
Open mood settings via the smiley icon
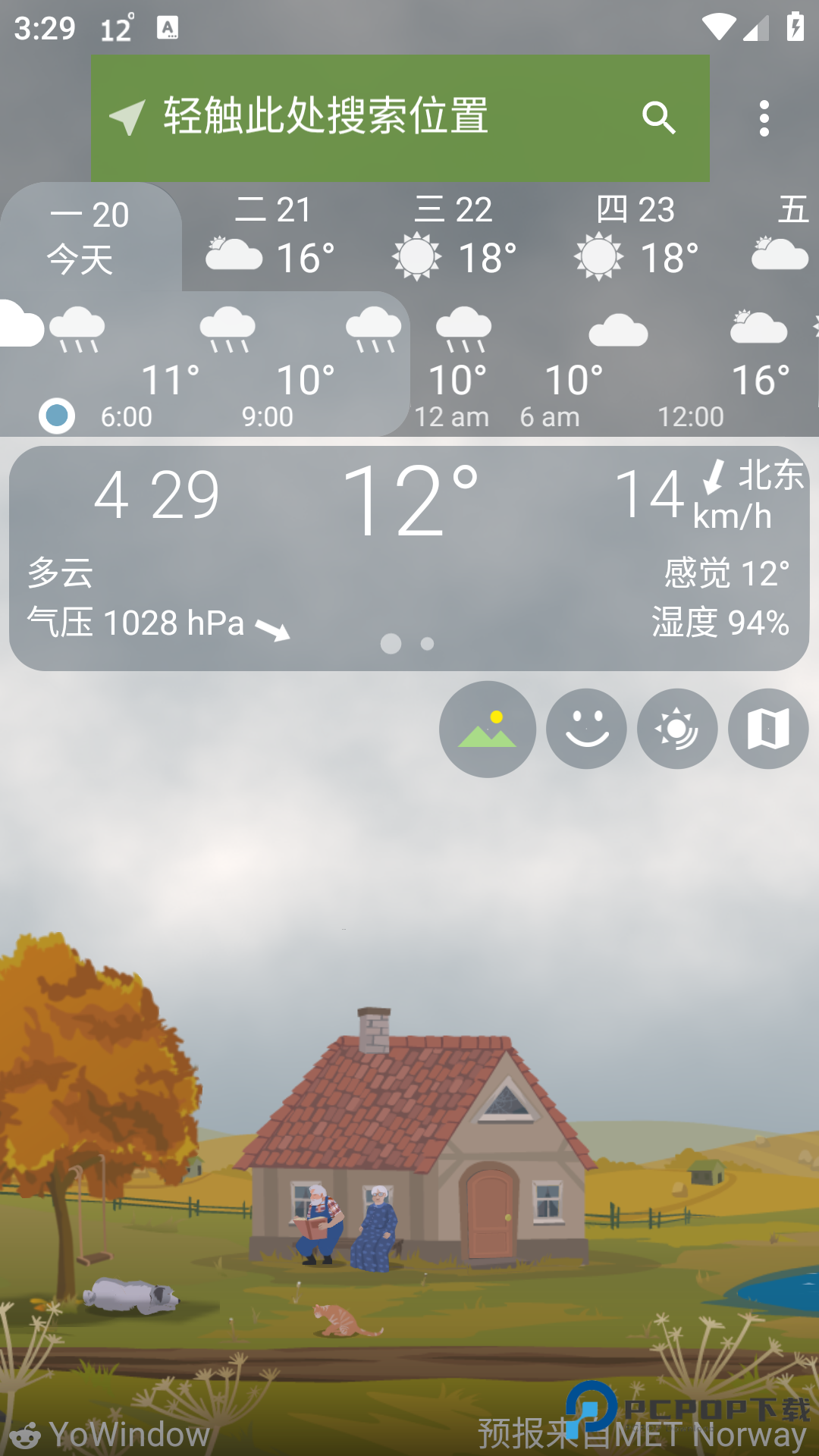pos(585,729)
